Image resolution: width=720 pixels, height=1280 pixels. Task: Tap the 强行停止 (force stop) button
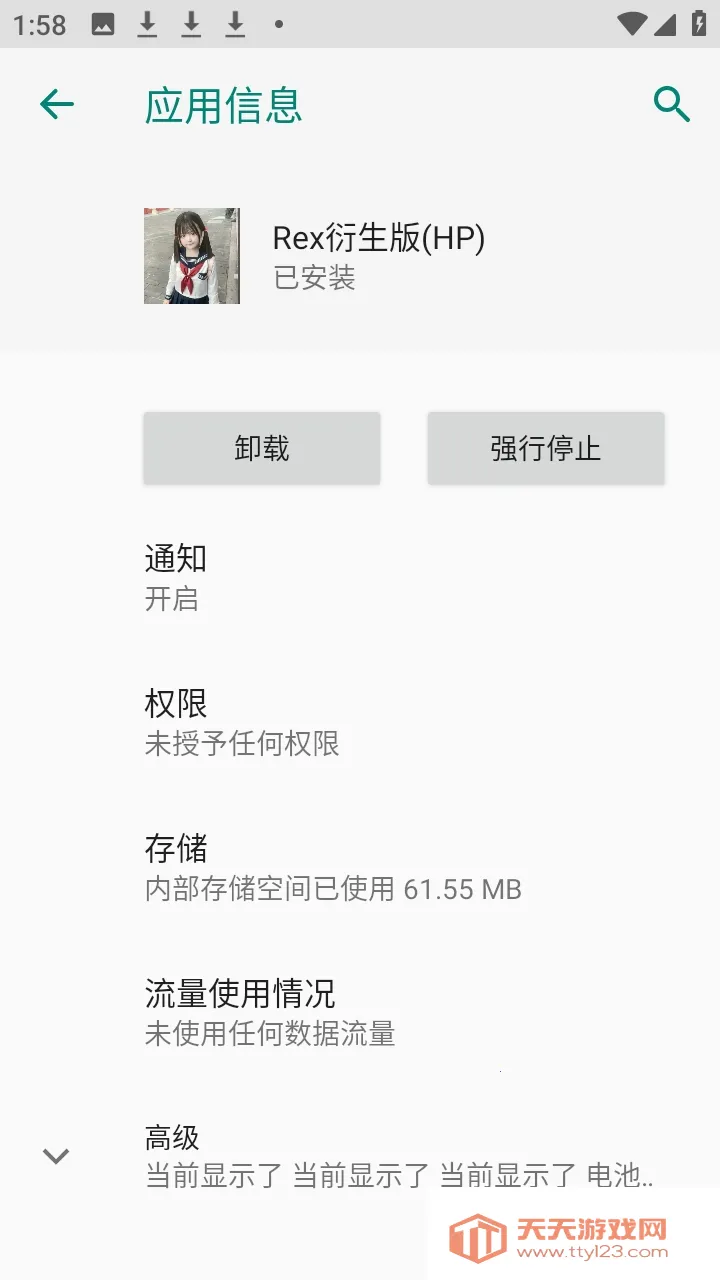(x=546, y=448)
